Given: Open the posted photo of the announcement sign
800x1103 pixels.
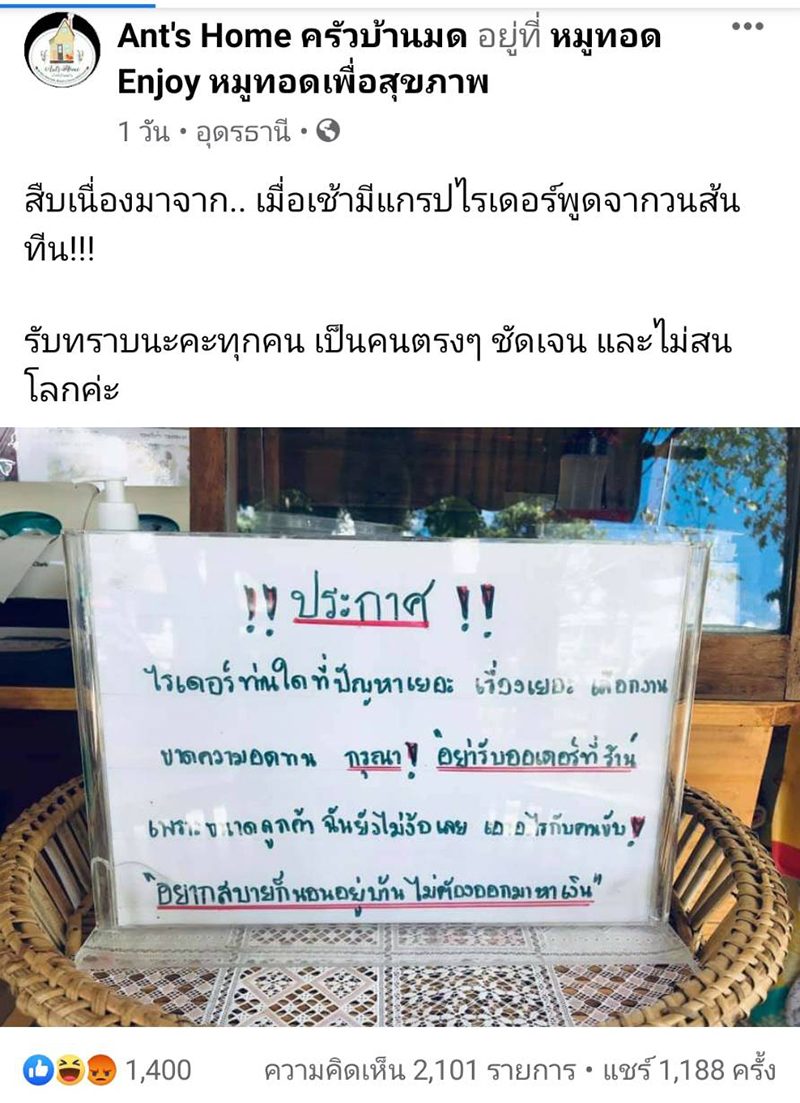Looking at the screenshot, I should click(400, 727).
